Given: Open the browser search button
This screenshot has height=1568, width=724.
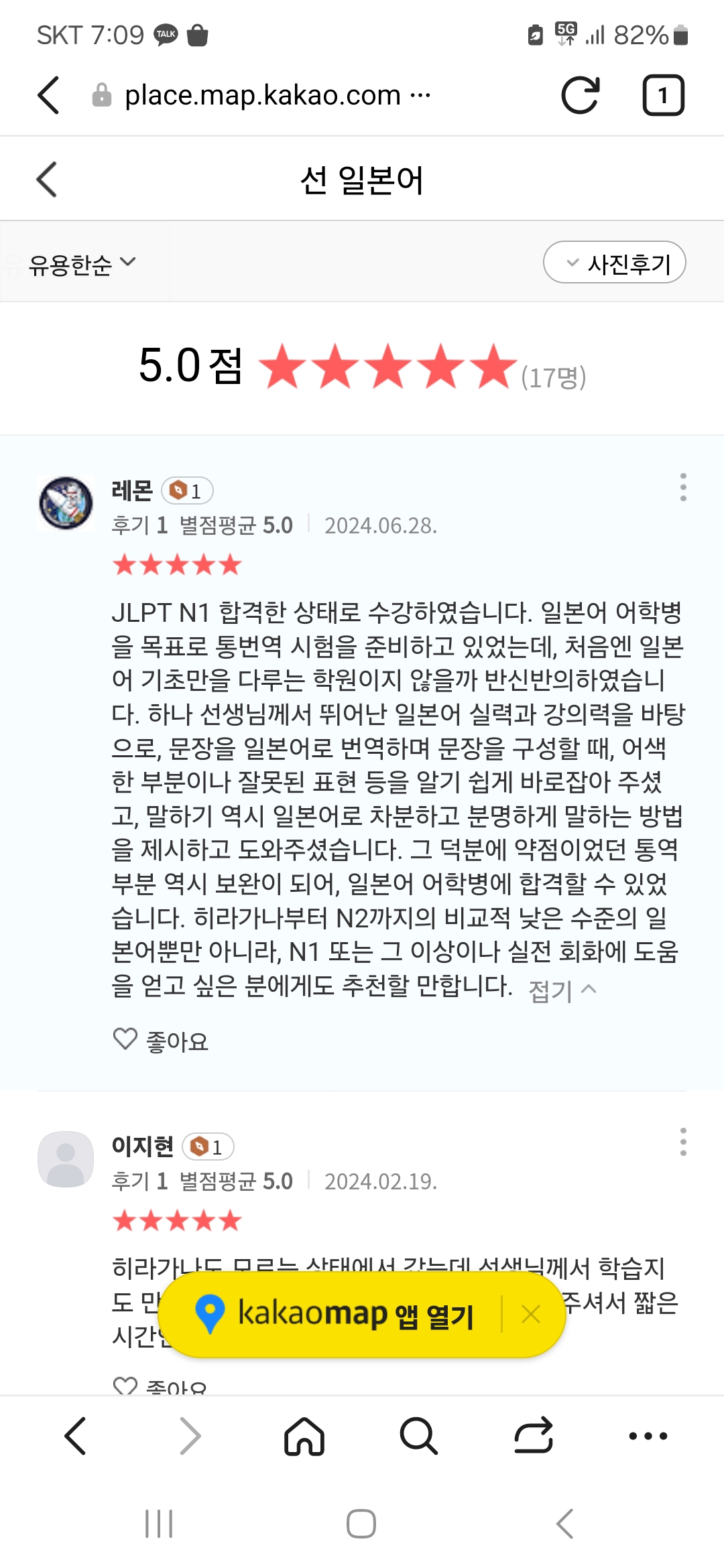Looking at the screenshot, I should 418,1436.
